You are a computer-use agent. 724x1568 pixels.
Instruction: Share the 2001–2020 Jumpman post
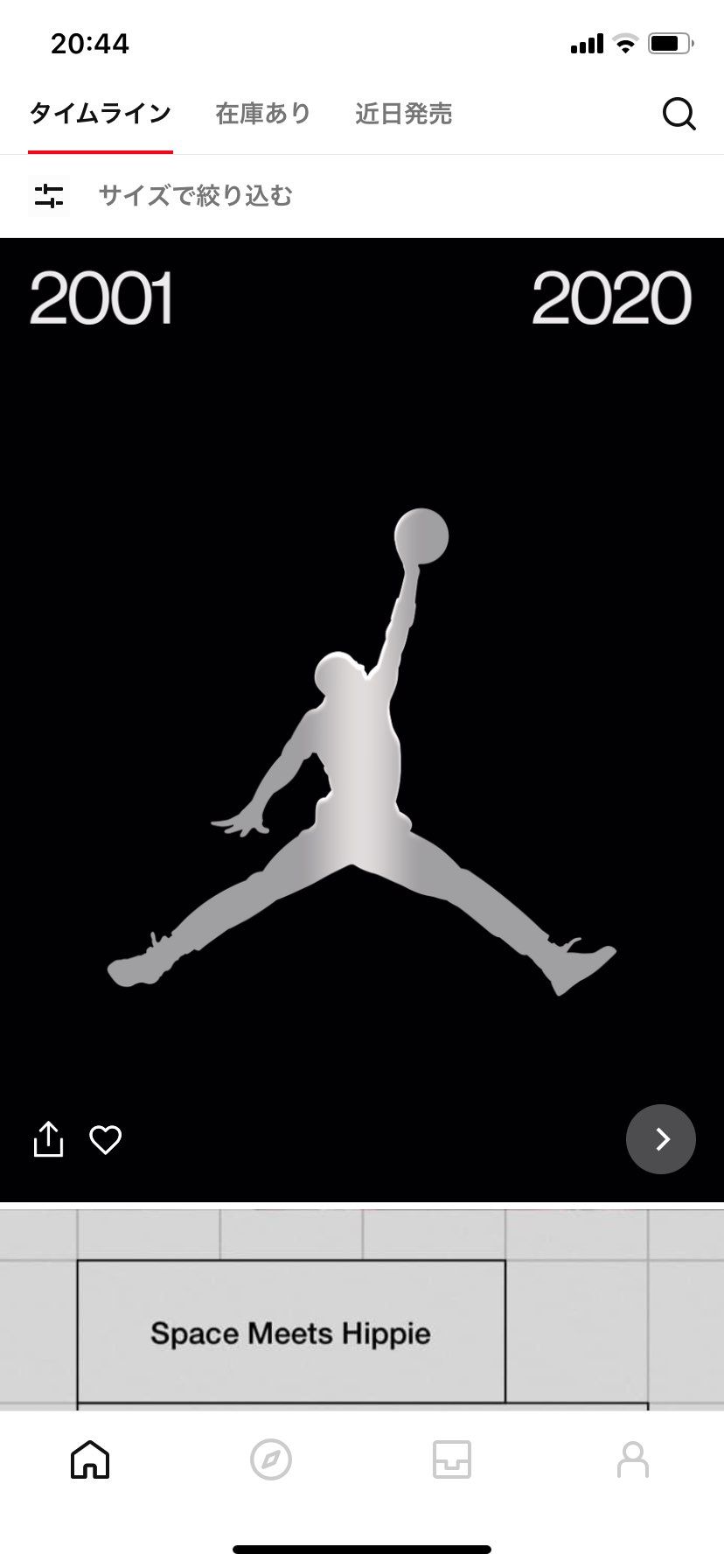click(48, 1139)
